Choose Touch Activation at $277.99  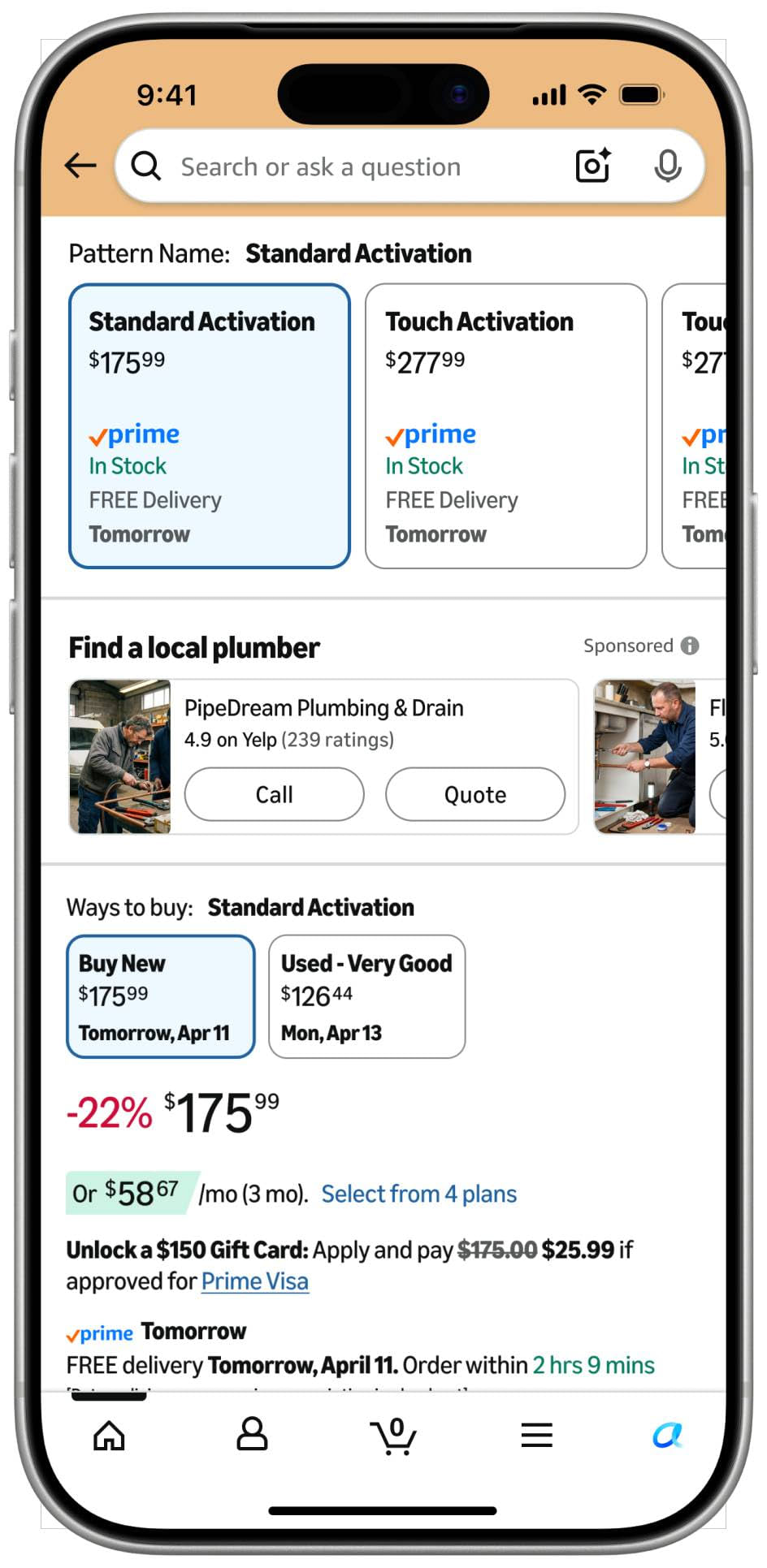(506, 426)
